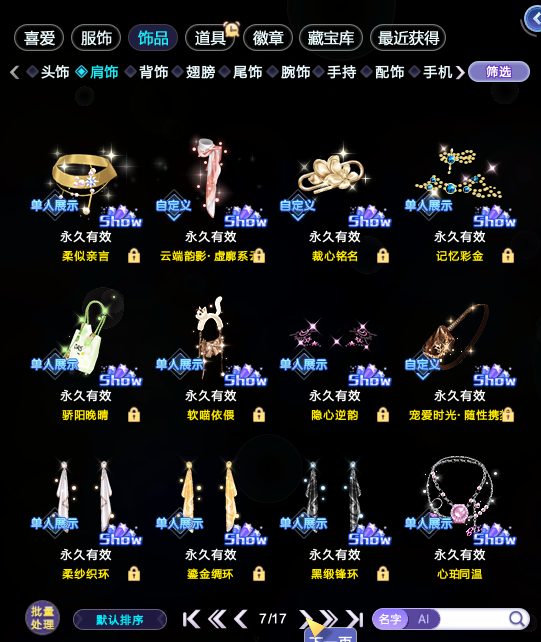
Task: Switch to the 服饰 tab
Action: [96, 38]
